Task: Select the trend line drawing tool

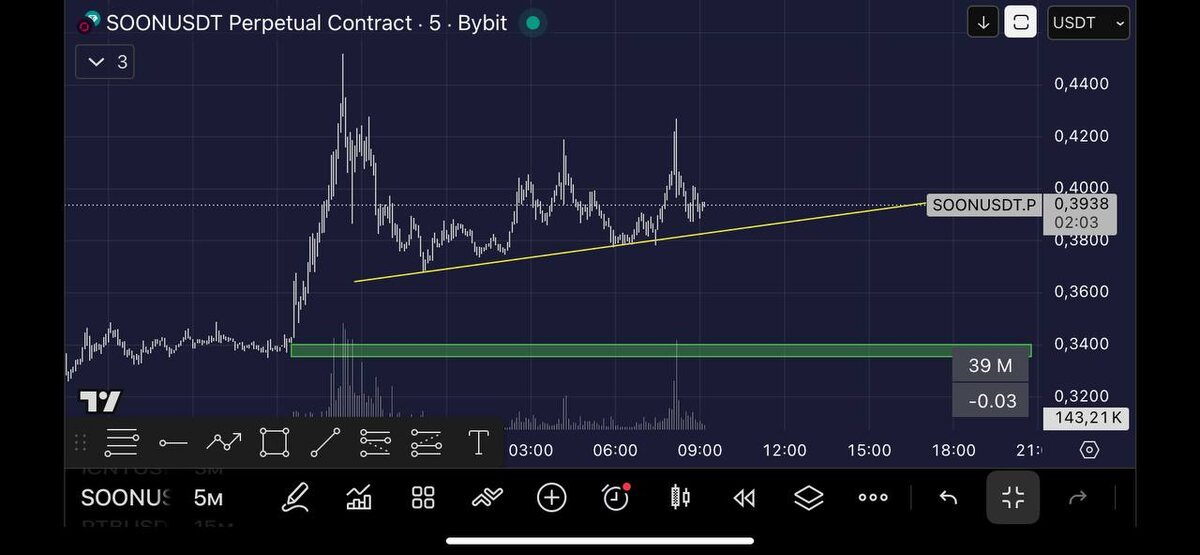Action: tap(325, 441)
